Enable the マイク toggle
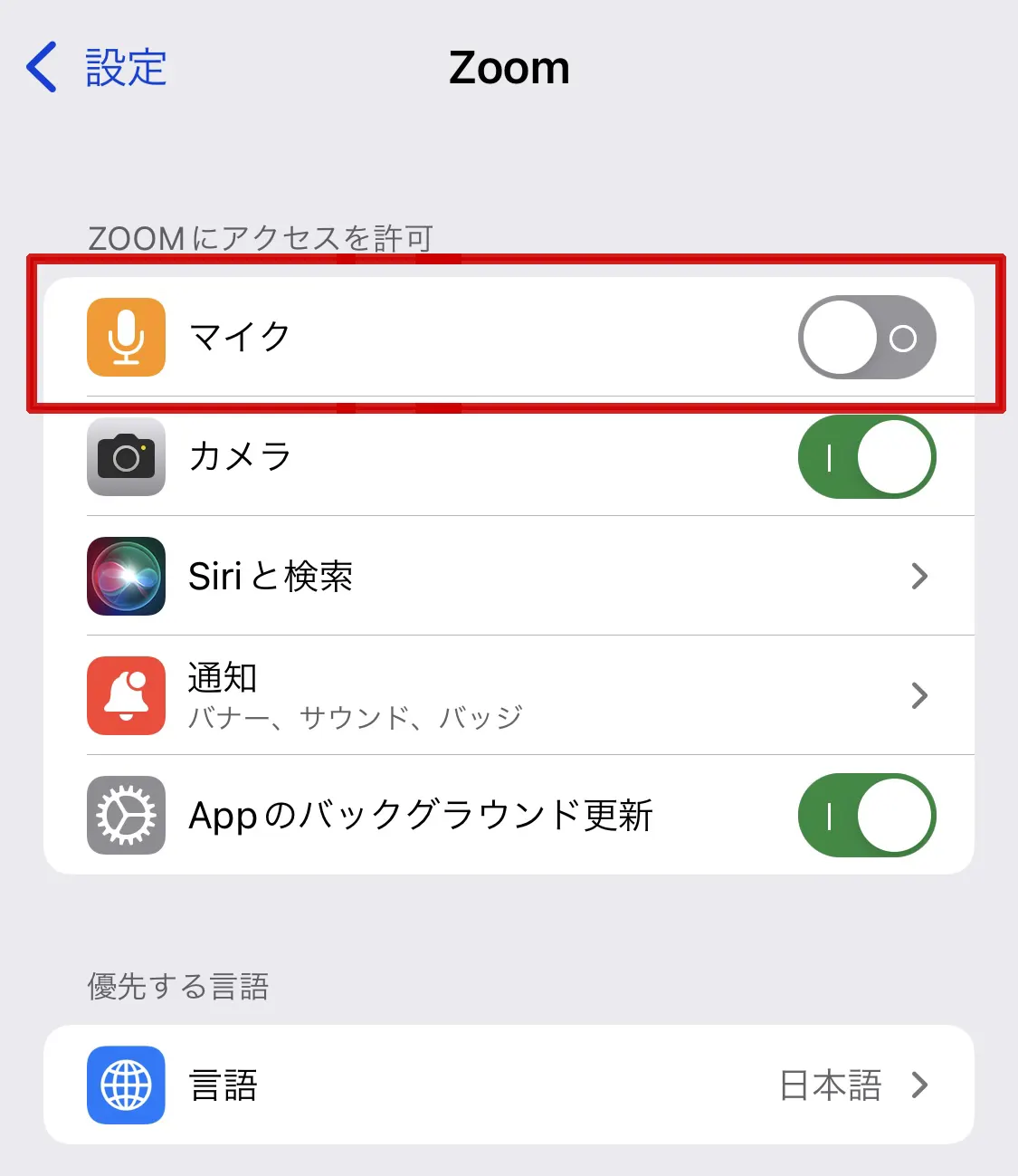This screenshot has height=1176, width=1018. (866, 338)
